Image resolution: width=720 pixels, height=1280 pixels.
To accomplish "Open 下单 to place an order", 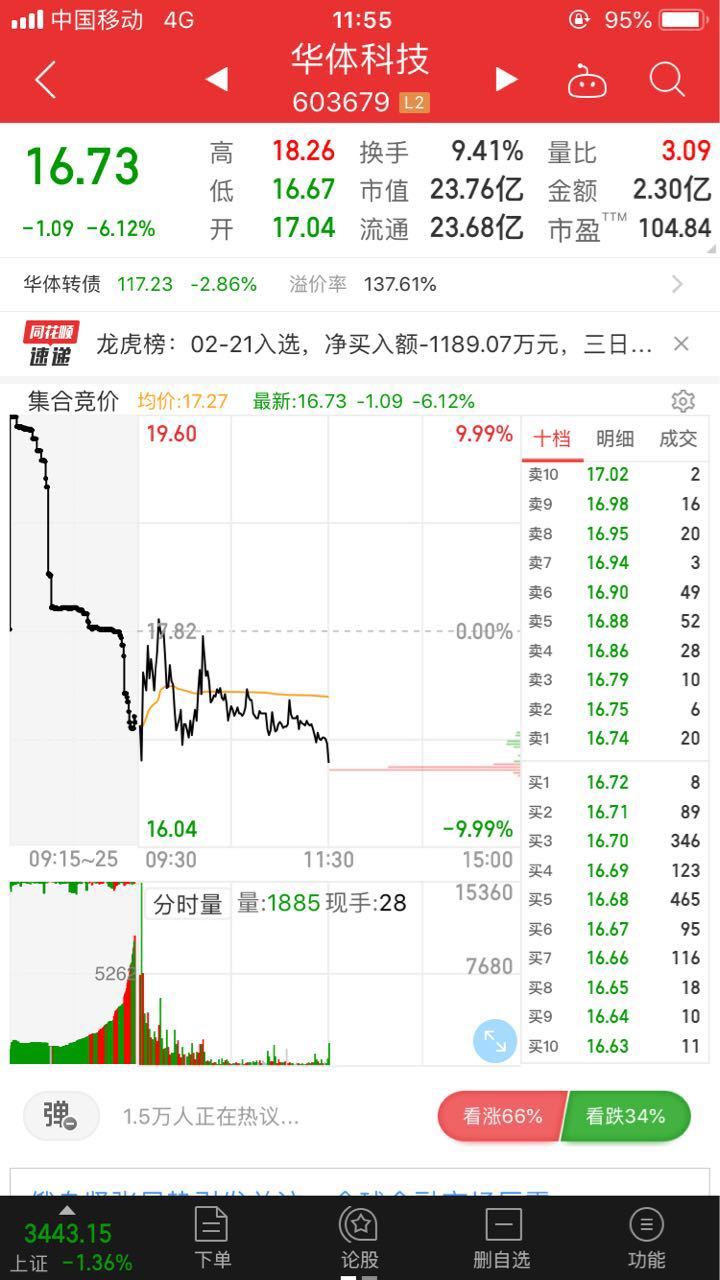I will [x=212, y=1238].
